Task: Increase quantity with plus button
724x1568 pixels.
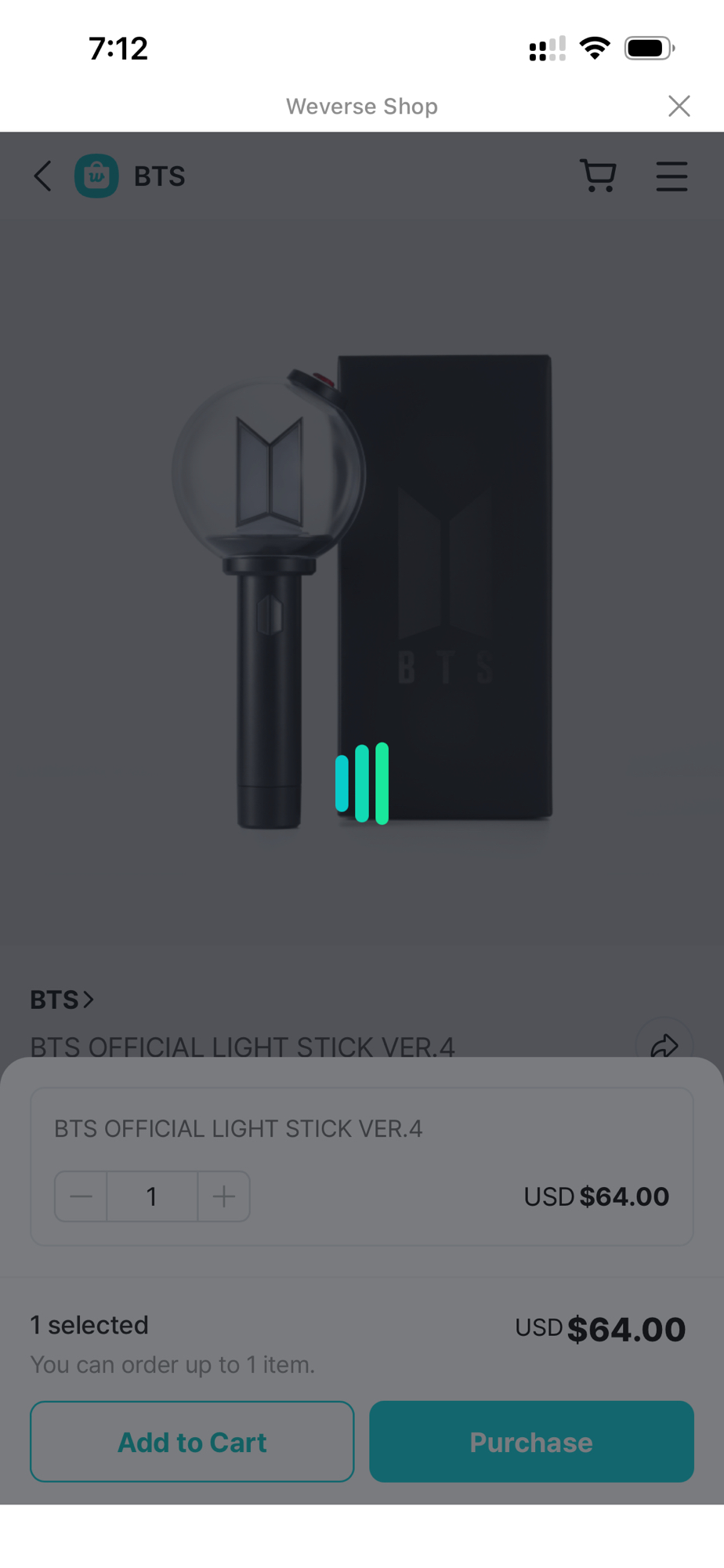Action: click(224, 1196)
